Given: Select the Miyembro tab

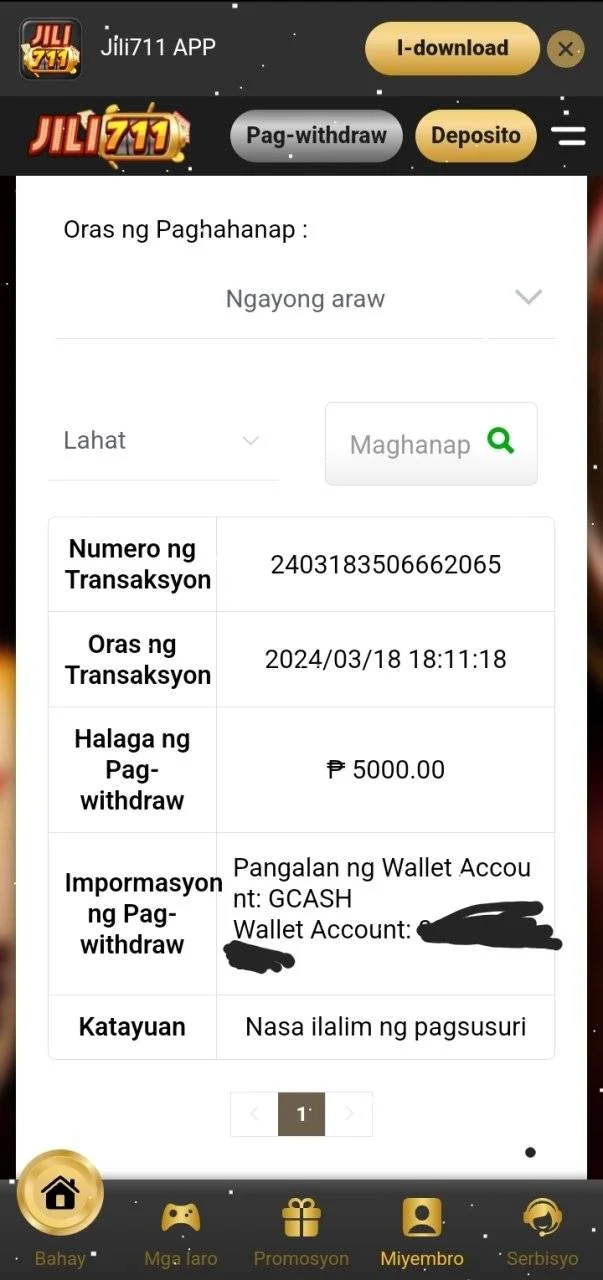Looking at the screenshot, I should tap(422, 1232).
